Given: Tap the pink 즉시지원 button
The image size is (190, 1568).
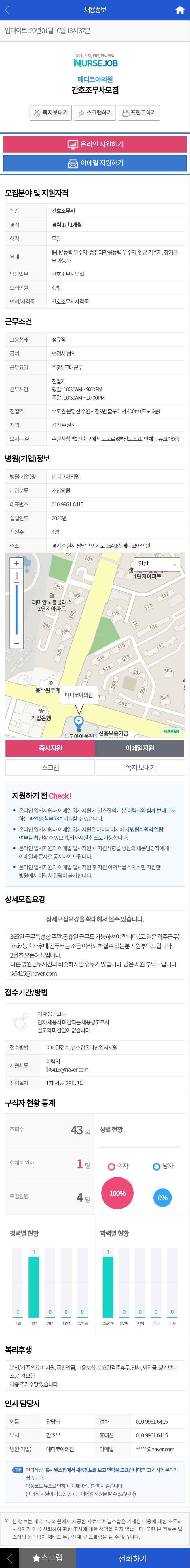Looking at the screenshot, I should tap(50, 748).
